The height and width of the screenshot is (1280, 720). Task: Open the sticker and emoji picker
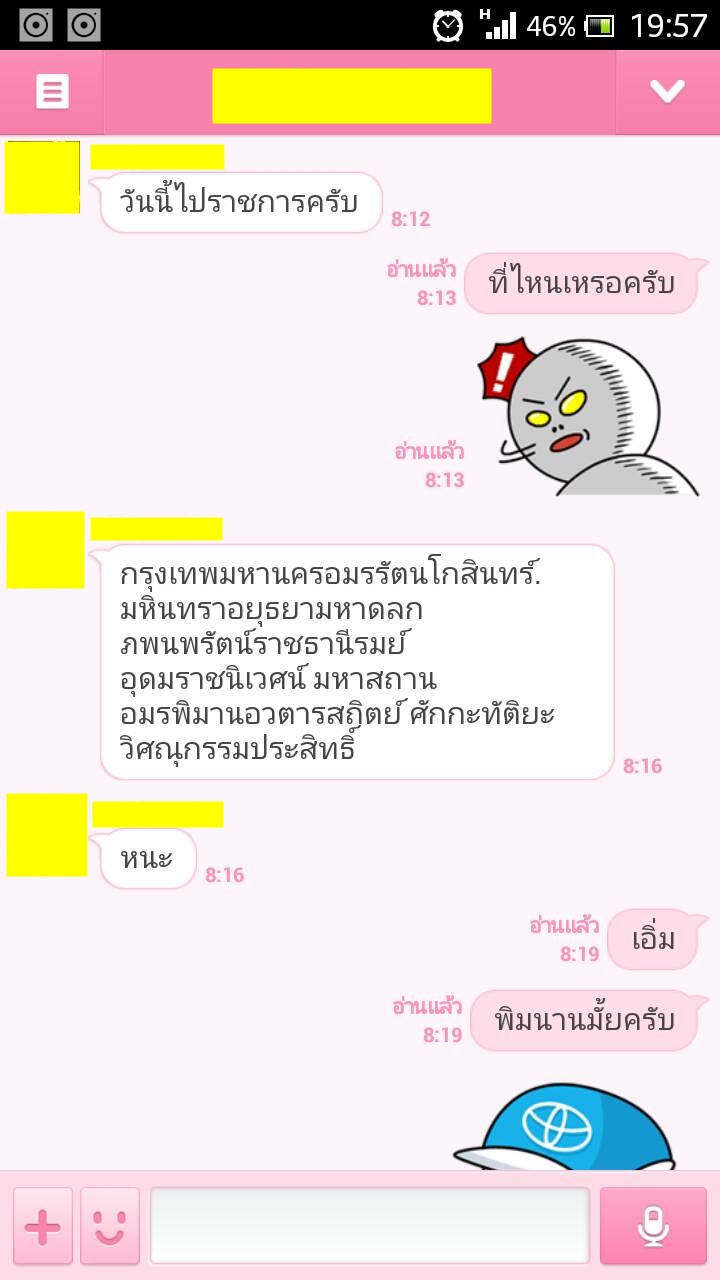[x=110, y=1226]
